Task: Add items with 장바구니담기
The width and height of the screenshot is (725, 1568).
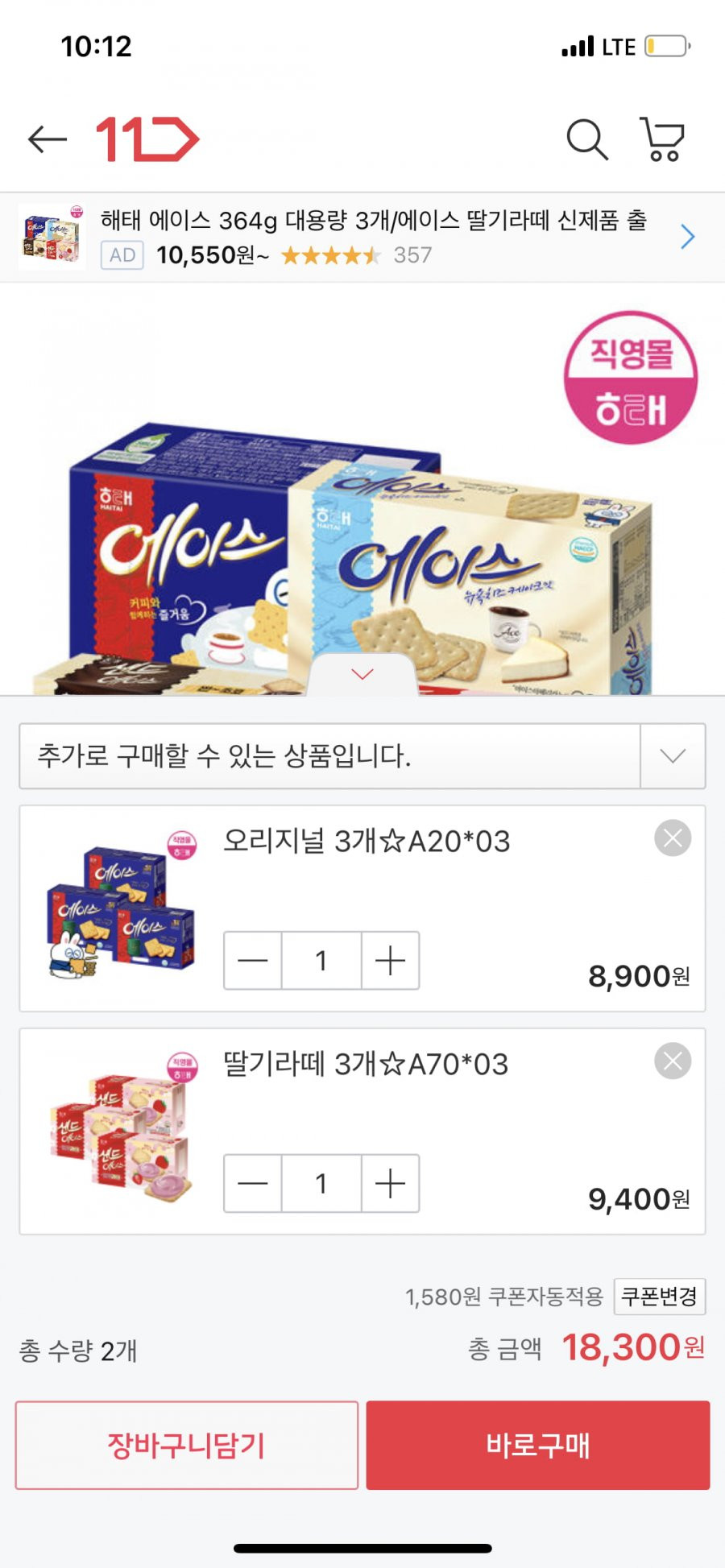Action: (187, 1445)
